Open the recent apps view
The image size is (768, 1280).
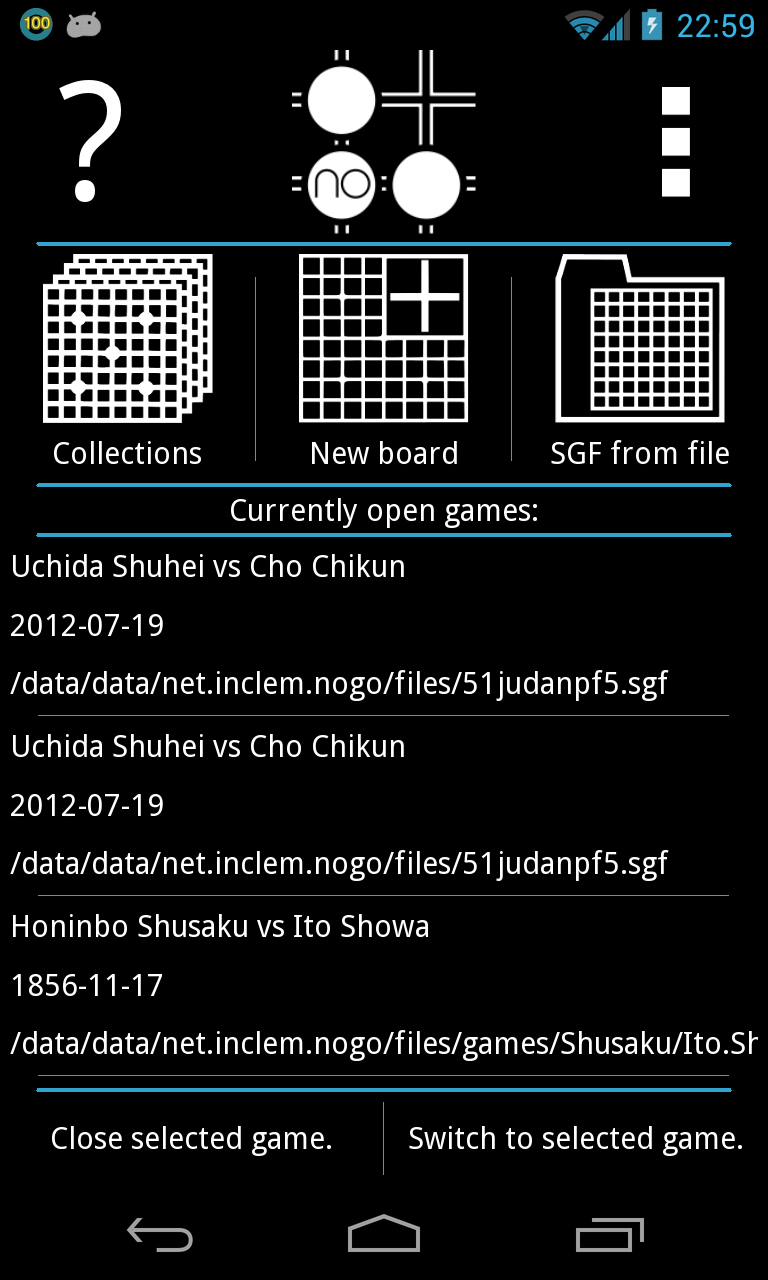click(x=608, y=1235)
